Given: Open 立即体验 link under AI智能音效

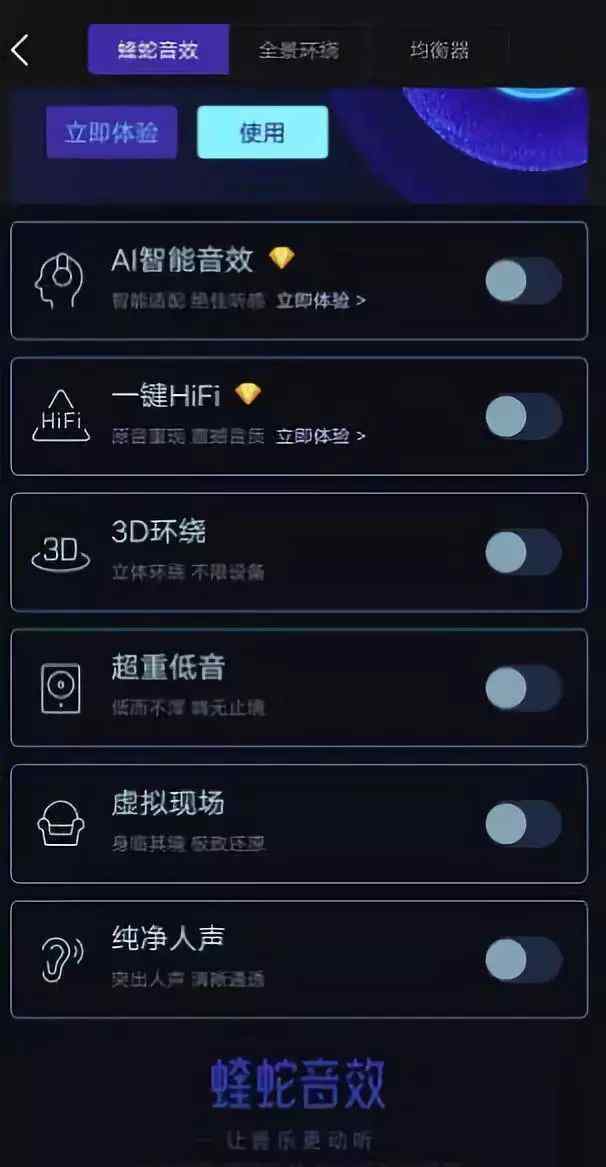Looking at the screenshot, I should pos(321,300).
